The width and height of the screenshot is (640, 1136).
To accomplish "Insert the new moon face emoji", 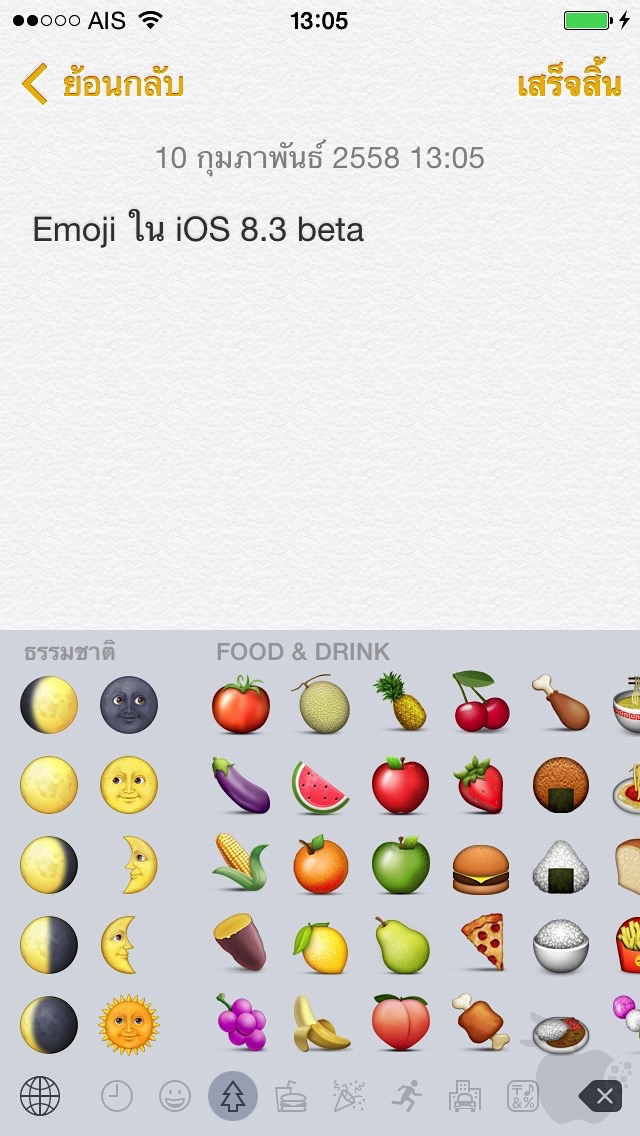I will tap(128, 705).
